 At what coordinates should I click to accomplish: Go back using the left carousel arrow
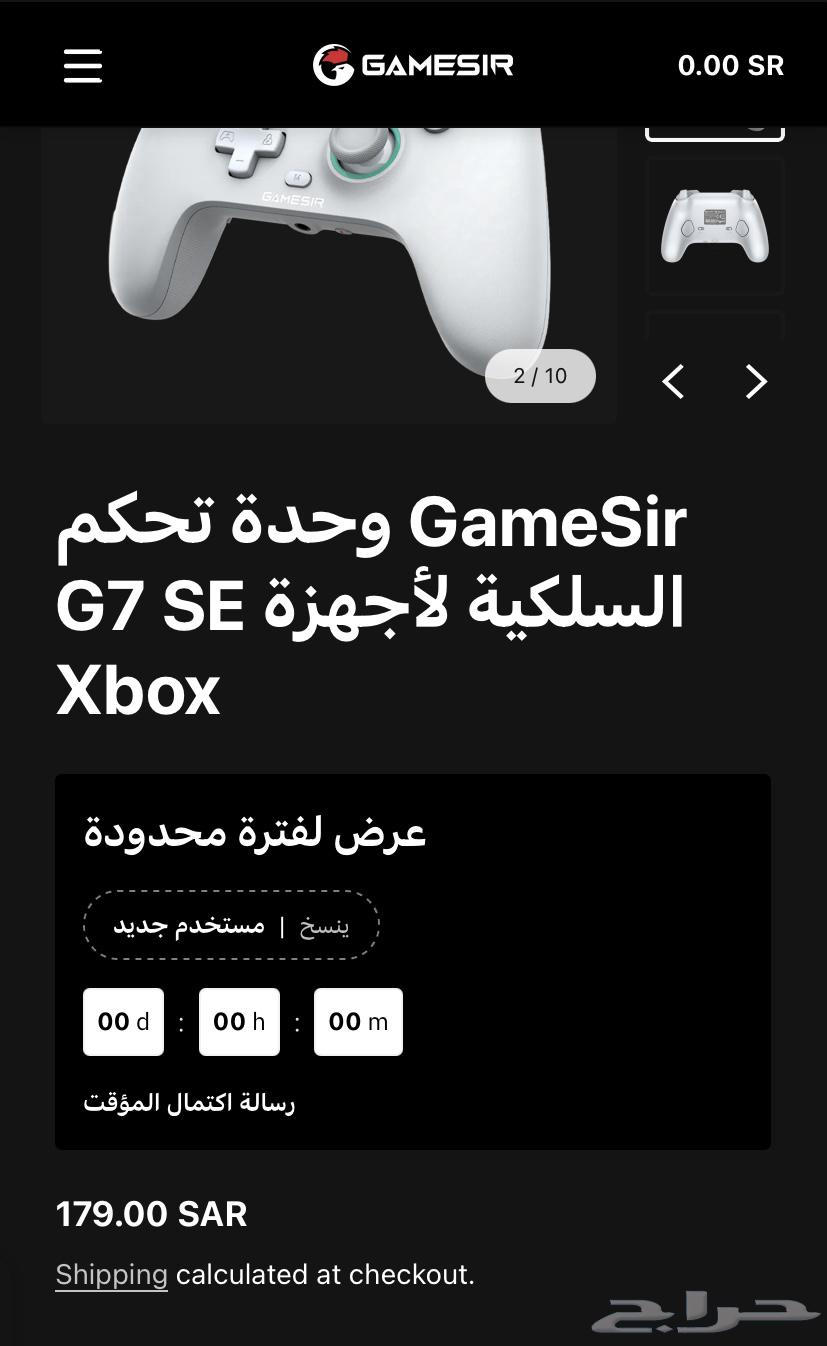click(673, 381)
